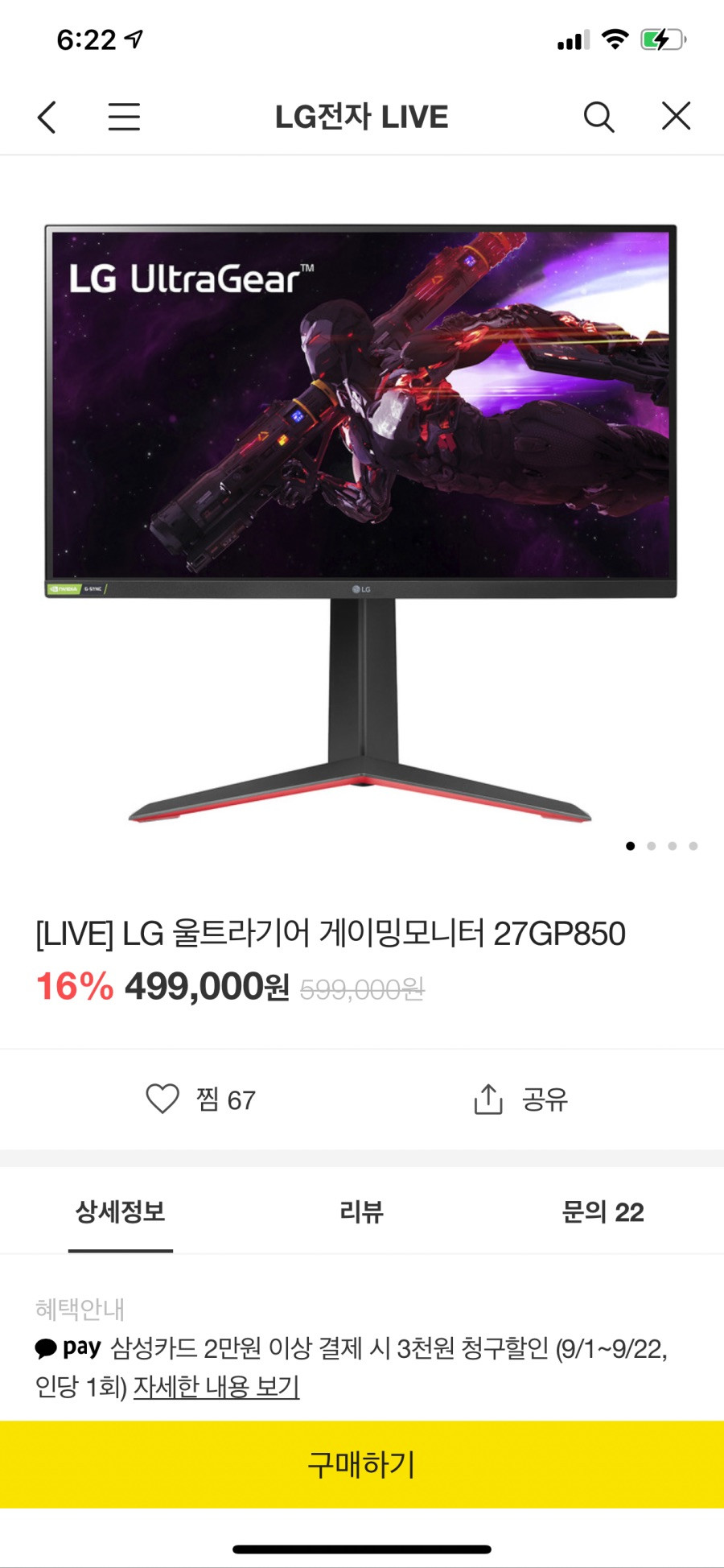This screenshot has height=1568, width=724.
Task: Share this product via 공유
Action: click(521, 1100)
